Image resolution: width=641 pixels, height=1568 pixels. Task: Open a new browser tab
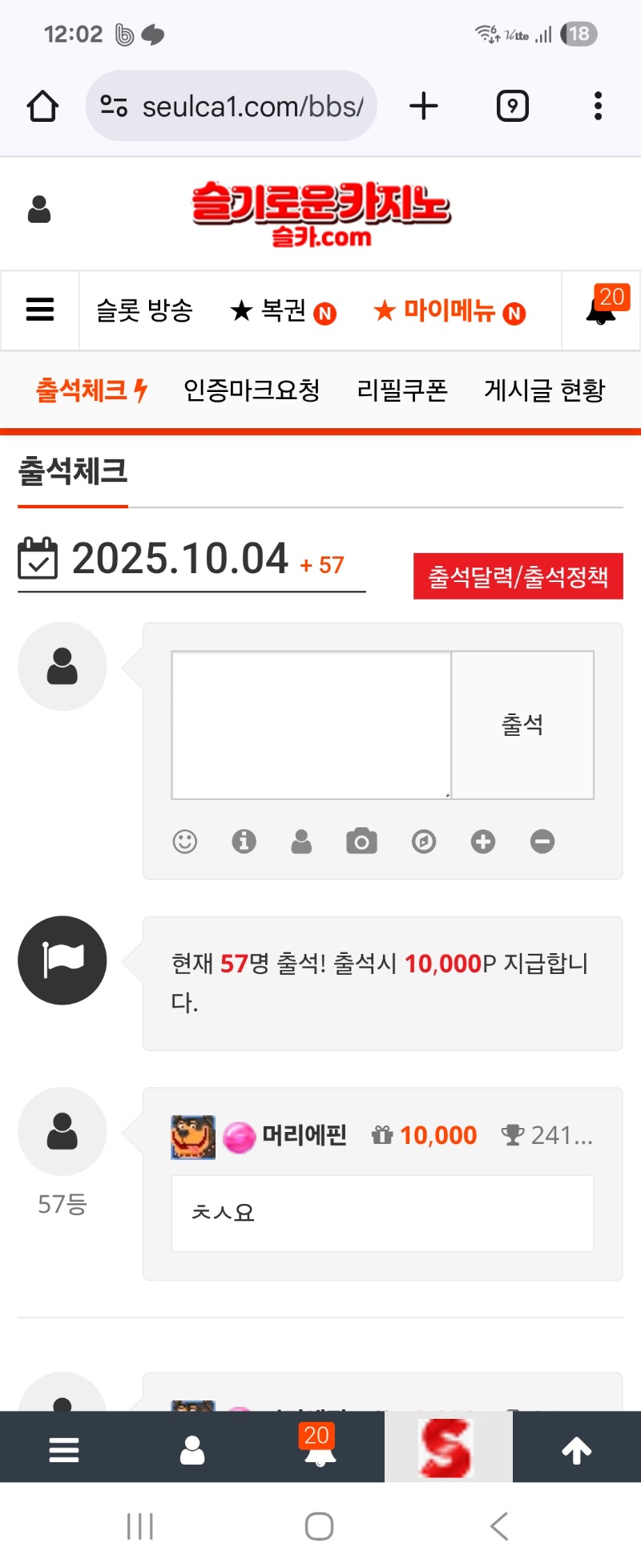424,106
